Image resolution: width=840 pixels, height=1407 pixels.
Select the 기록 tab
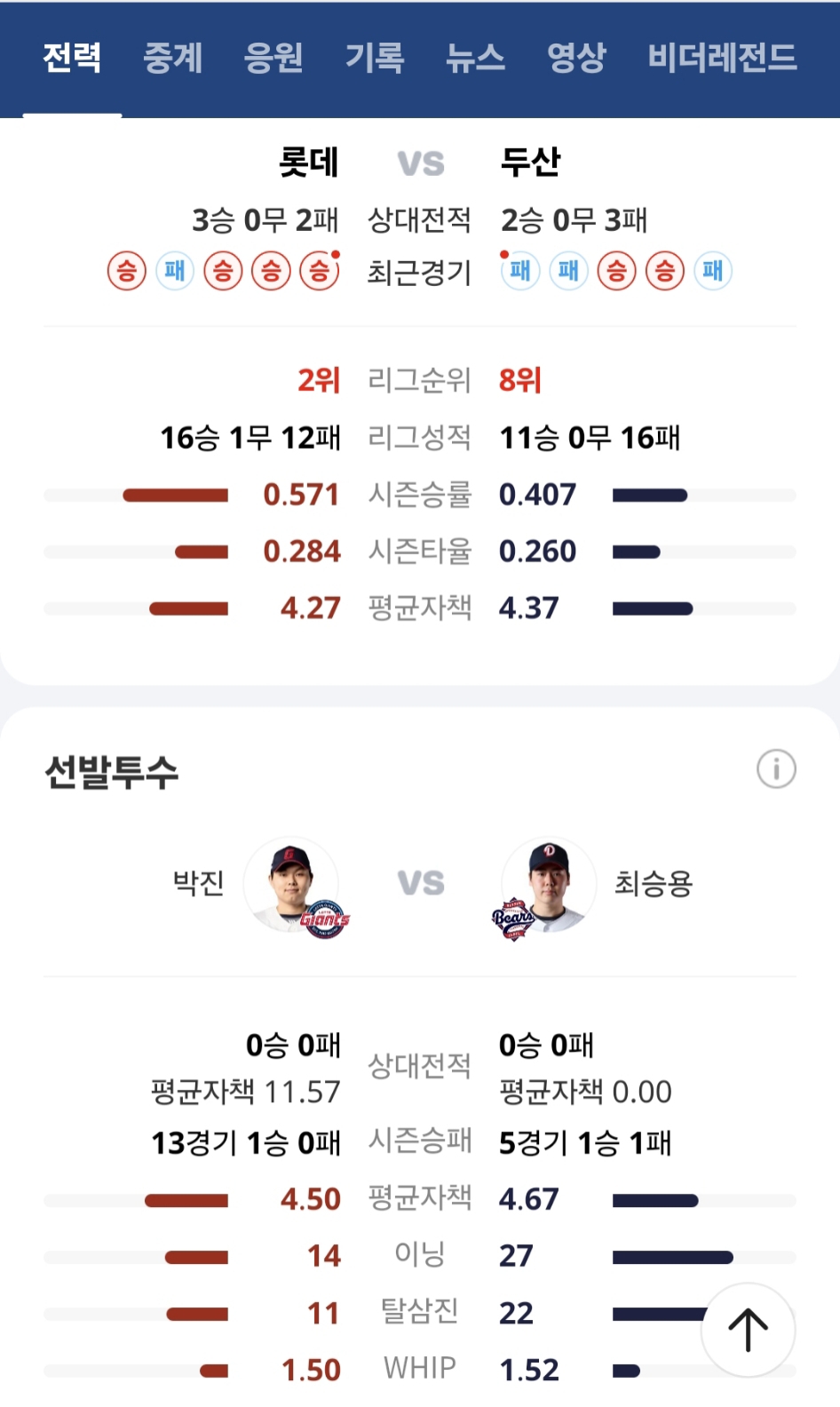click(x=375, y=59)
